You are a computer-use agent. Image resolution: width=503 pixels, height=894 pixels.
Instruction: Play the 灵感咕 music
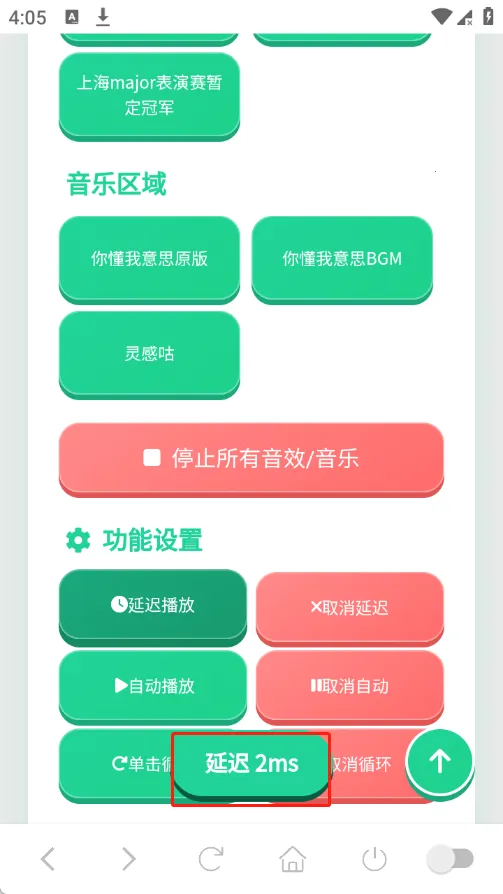tap(149, 354)
